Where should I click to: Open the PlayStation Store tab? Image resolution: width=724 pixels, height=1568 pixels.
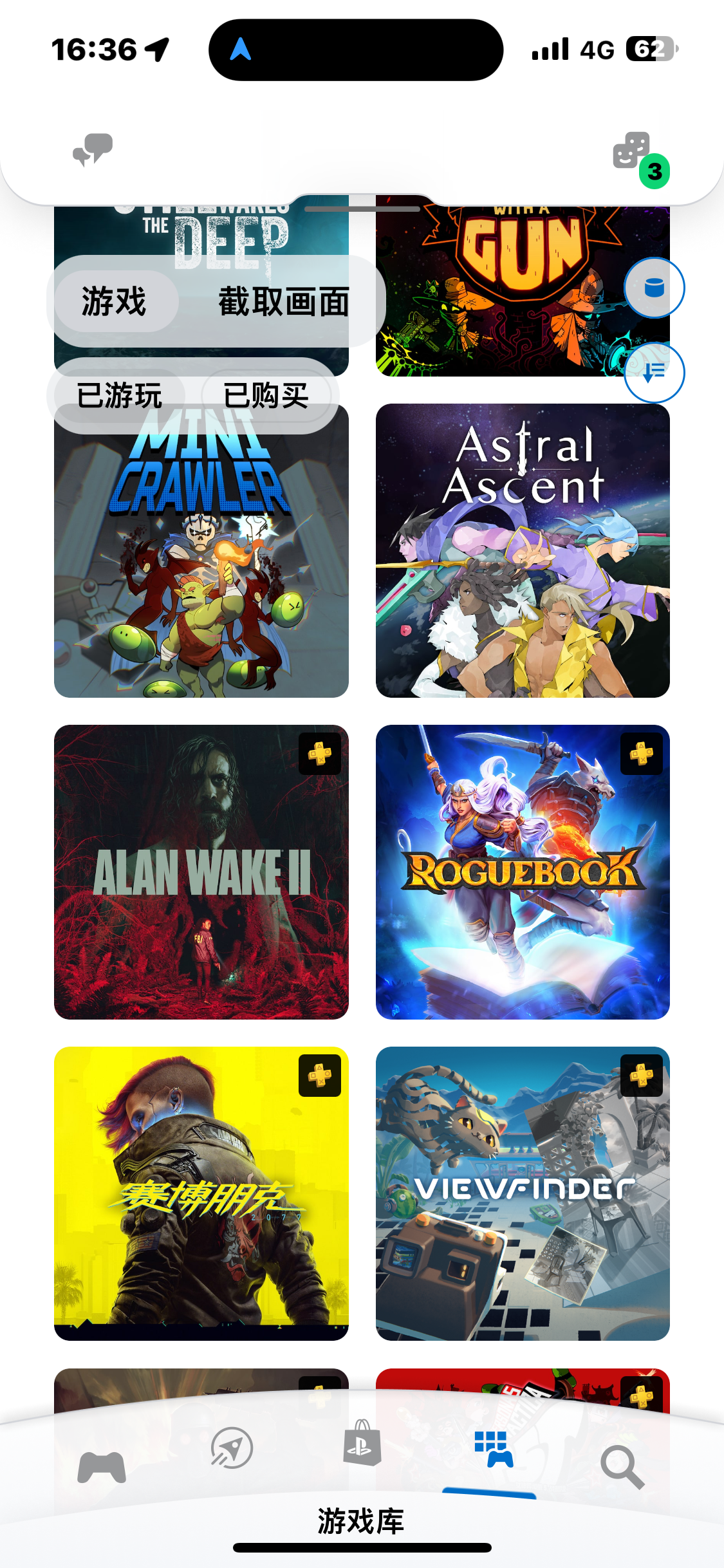(362, 1444)
